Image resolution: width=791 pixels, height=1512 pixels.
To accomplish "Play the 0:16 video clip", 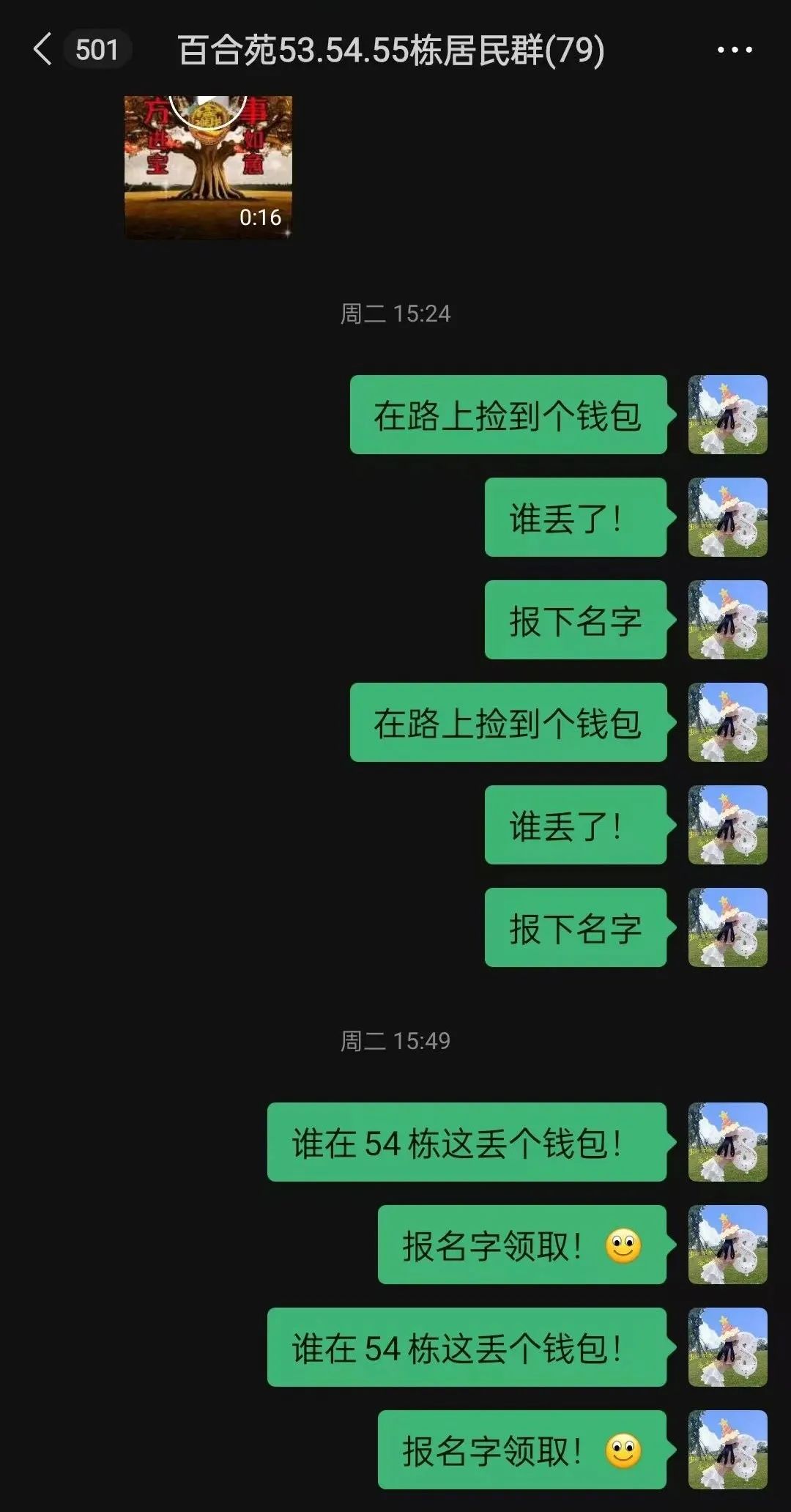I will (208, 166).
